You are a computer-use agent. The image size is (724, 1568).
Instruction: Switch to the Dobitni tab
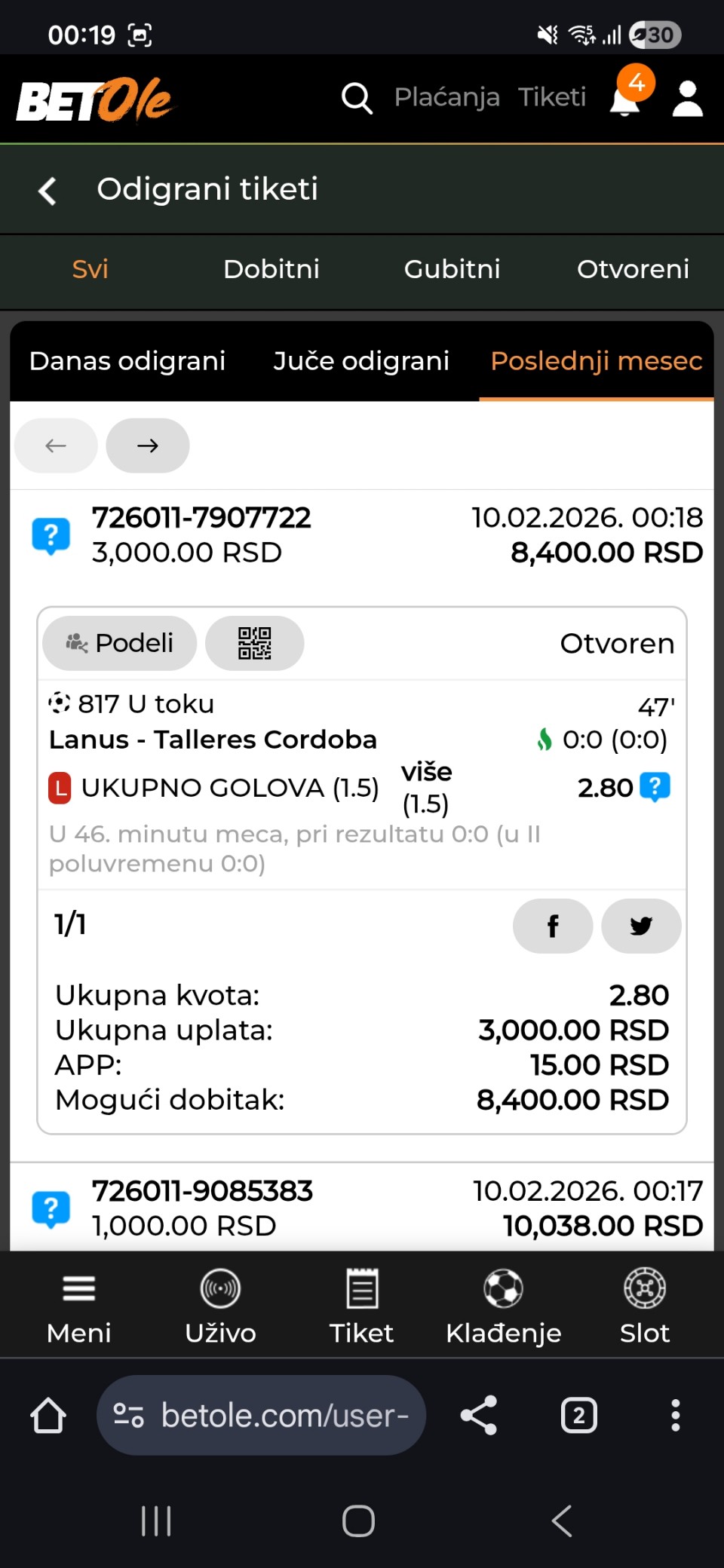(271, 269)
